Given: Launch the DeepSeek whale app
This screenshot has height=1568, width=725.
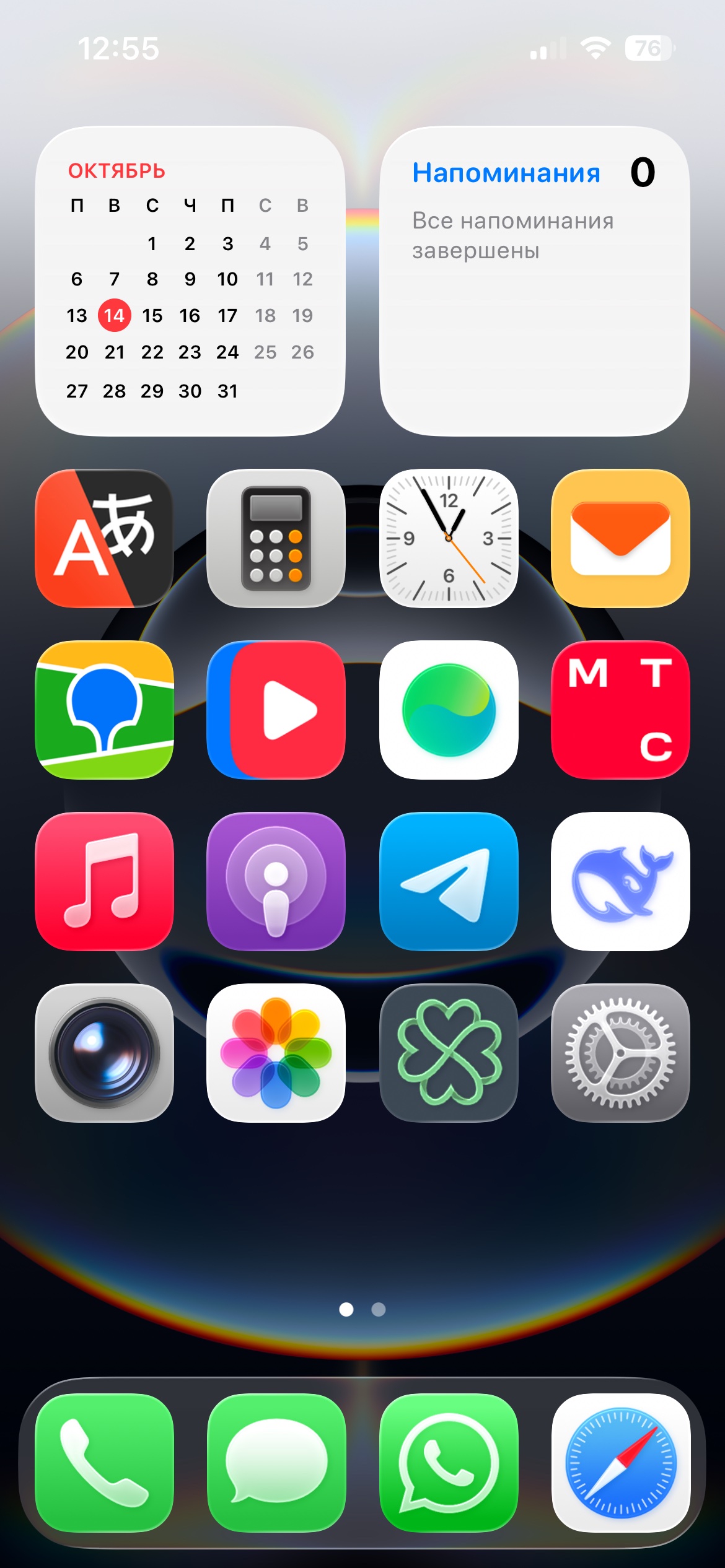Looking at the screenshot, I should (620, 881).
